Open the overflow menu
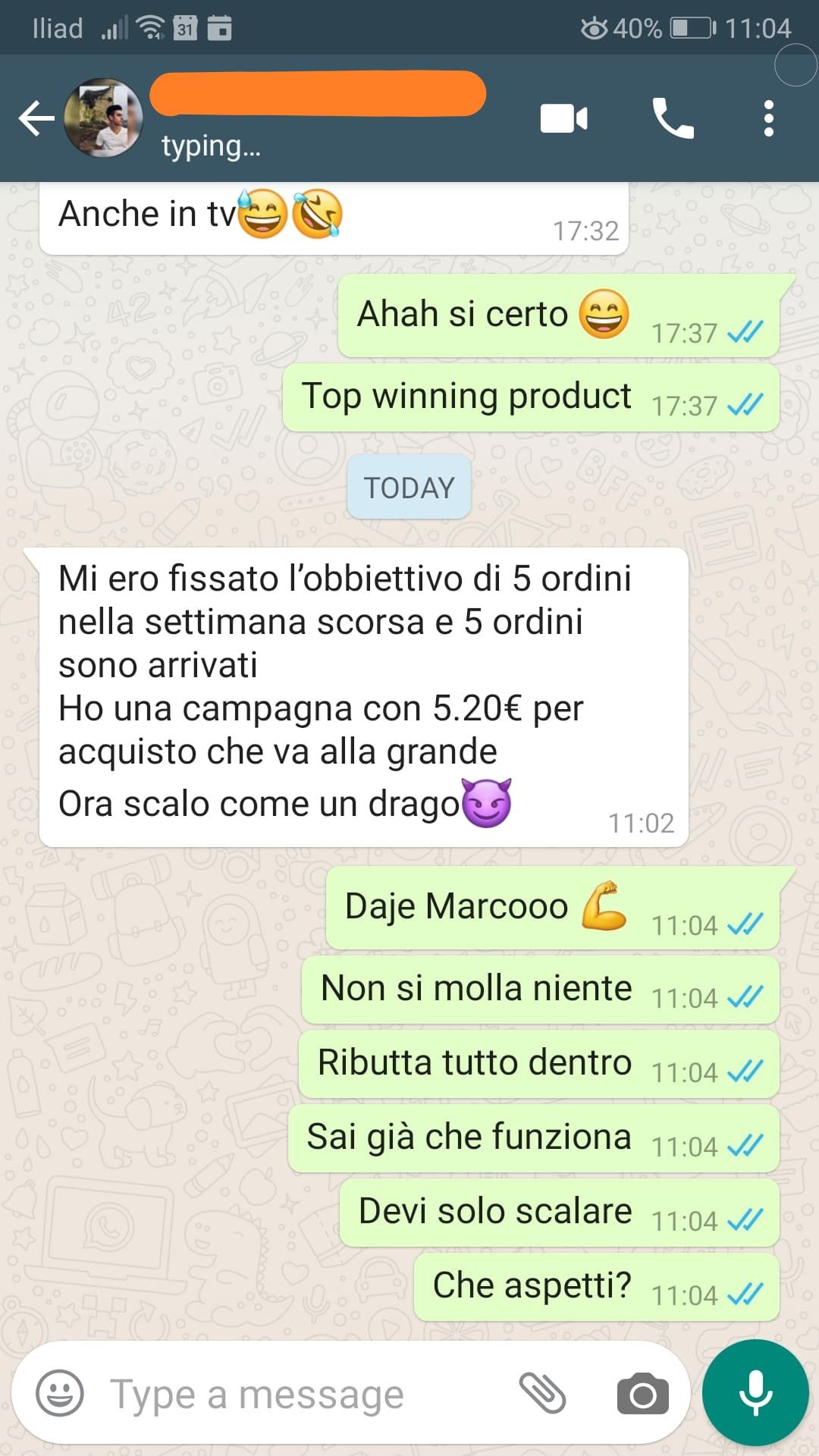The height and width of the screenshot is (1456, 819). pyautogui.click(x=768, y=118)
